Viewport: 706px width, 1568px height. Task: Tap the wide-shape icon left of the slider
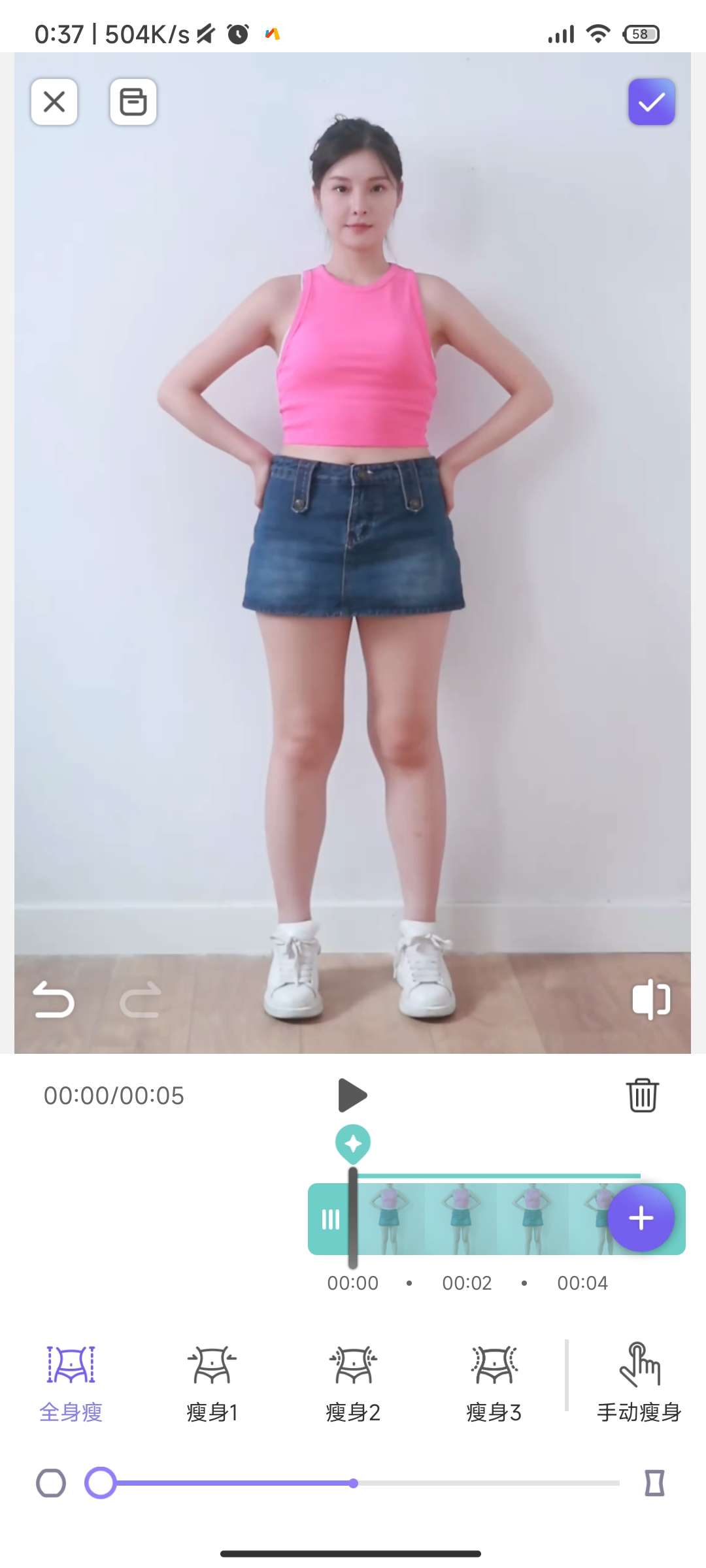[x=51, y=1483]
